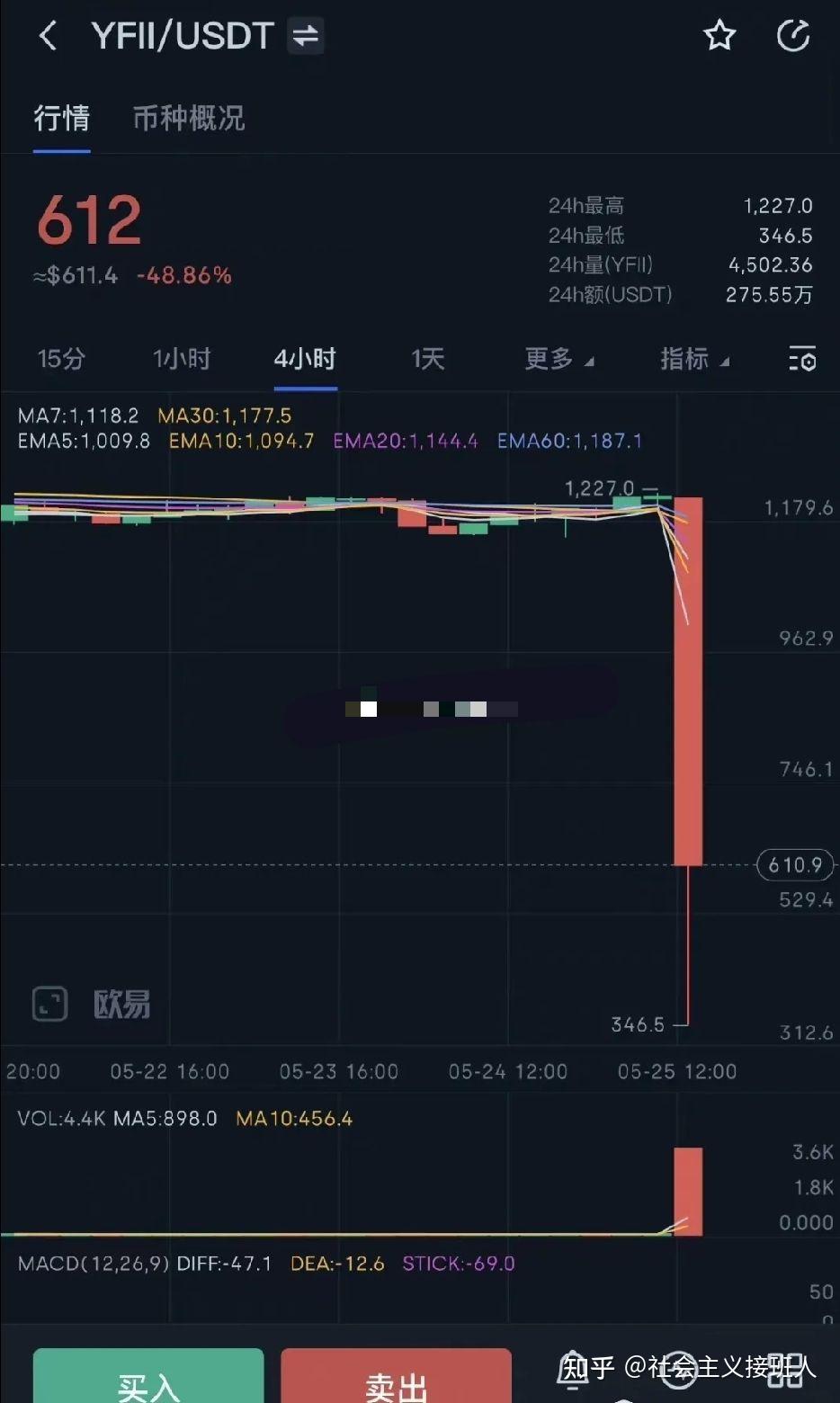Screen dimensions: 840x1403
Task: Select the 15分 chart interval
Action: [x=61, y=359]
